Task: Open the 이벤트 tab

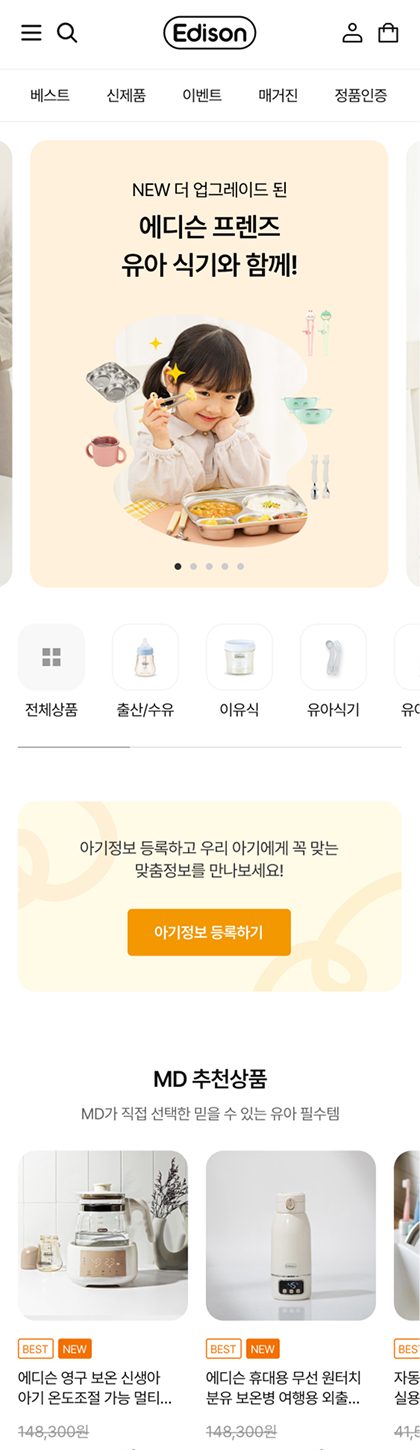Action: tap(202, 96)
